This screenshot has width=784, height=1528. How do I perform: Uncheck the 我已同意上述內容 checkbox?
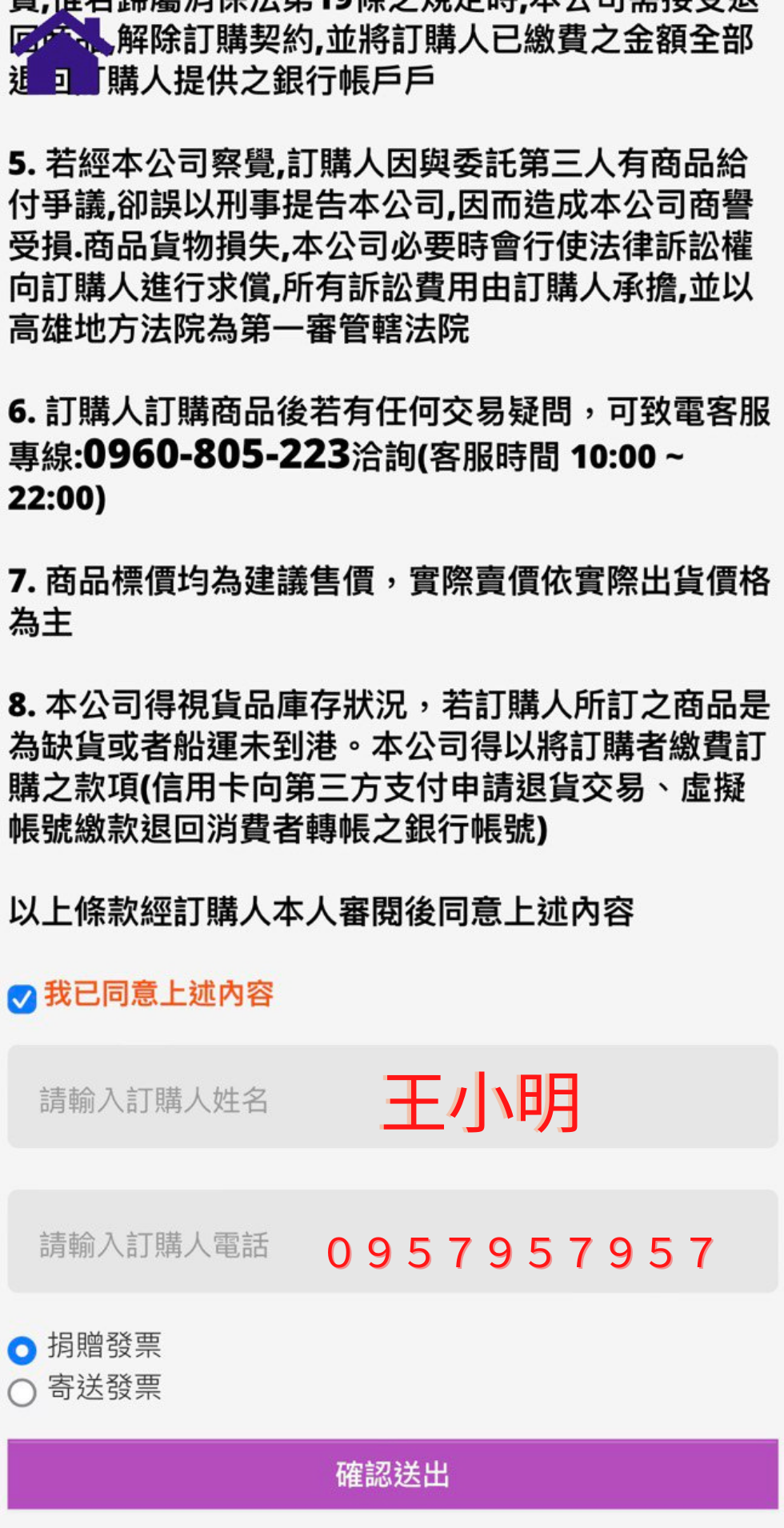click(22, 998)
